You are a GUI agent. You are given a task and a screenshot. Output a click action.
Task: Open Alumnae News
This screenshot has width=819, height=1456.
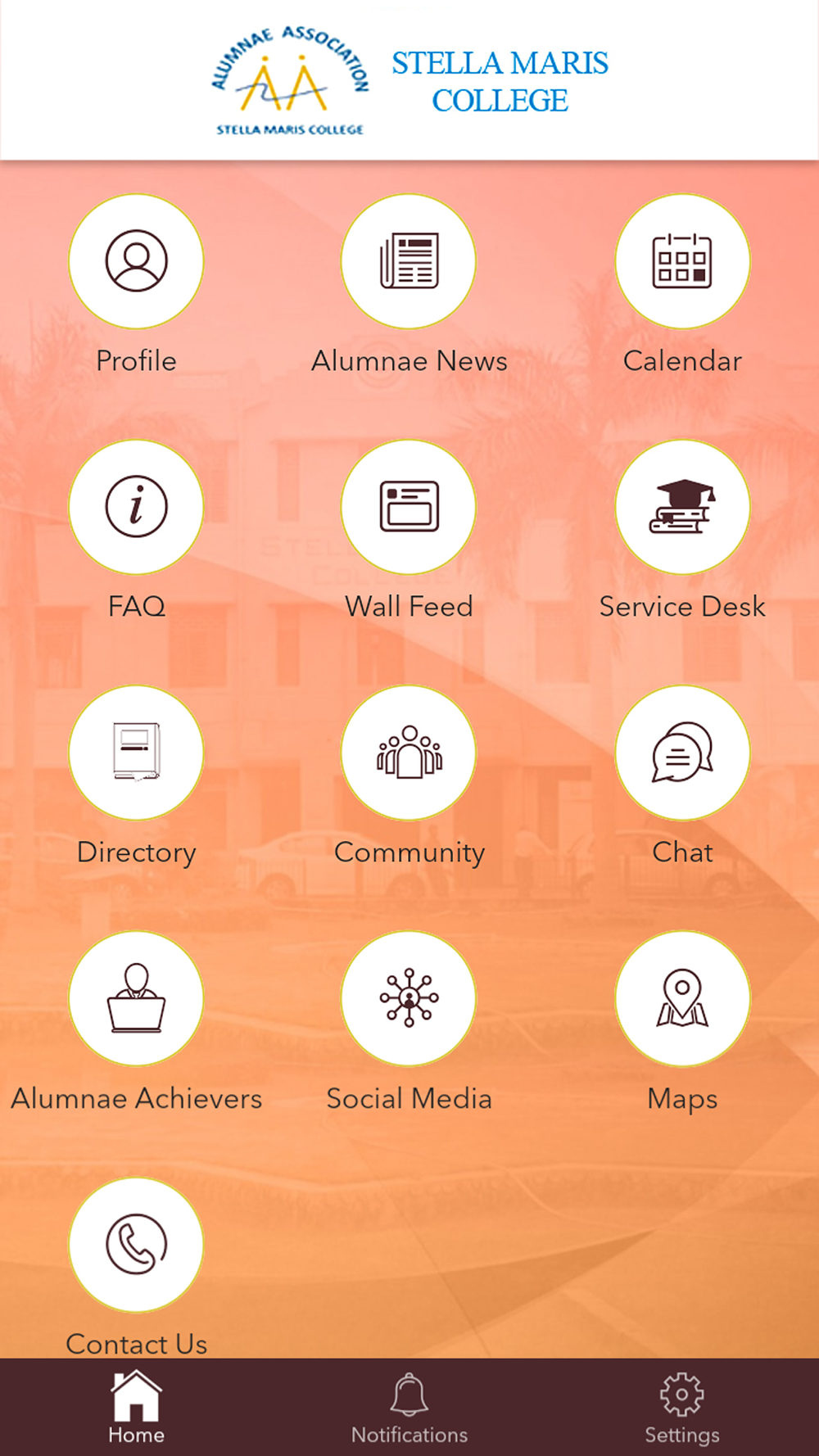[x=409, y=261]
